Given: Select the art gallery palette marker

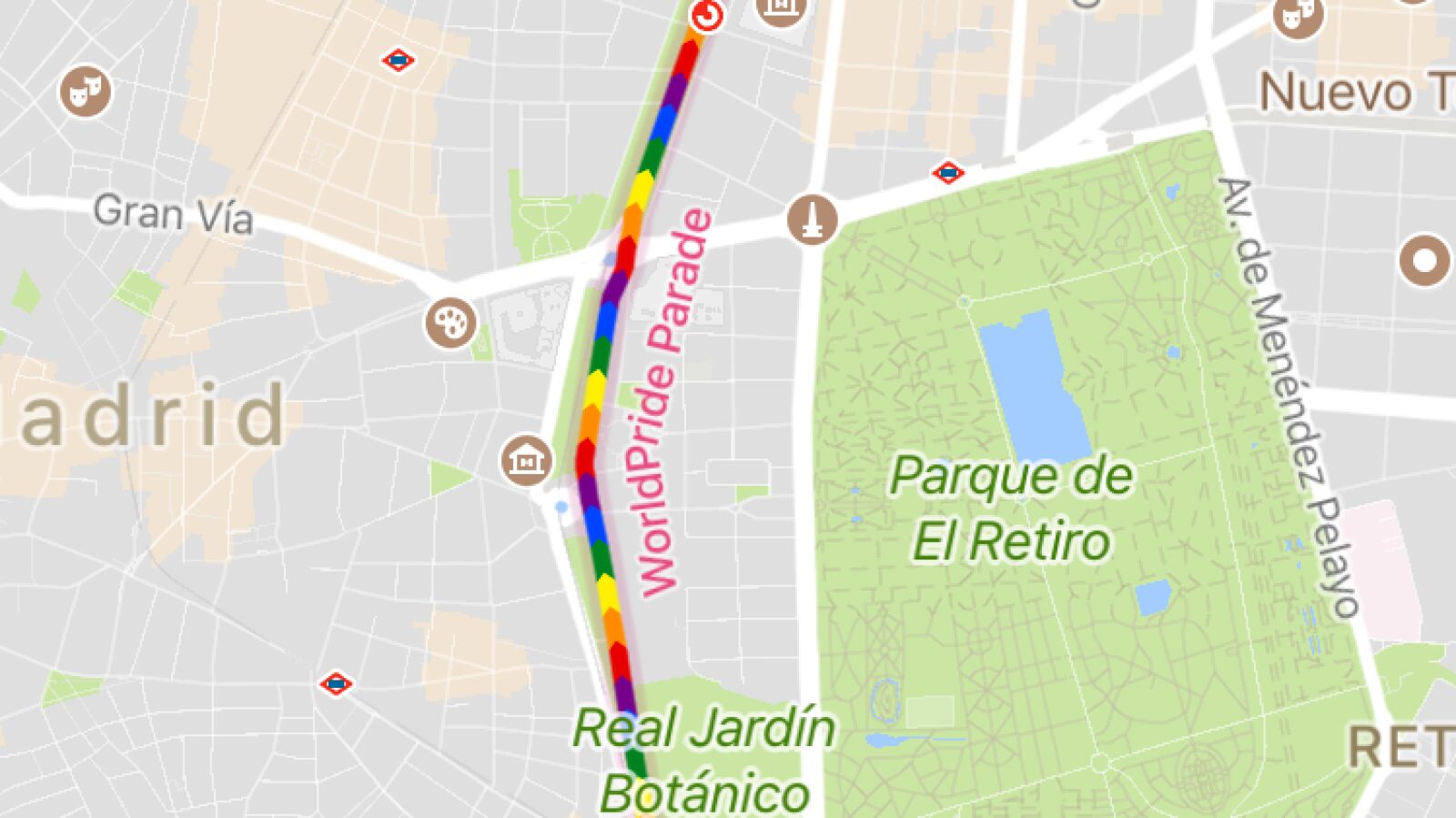Looking at the screenshot, I should (x=450, y=322).
